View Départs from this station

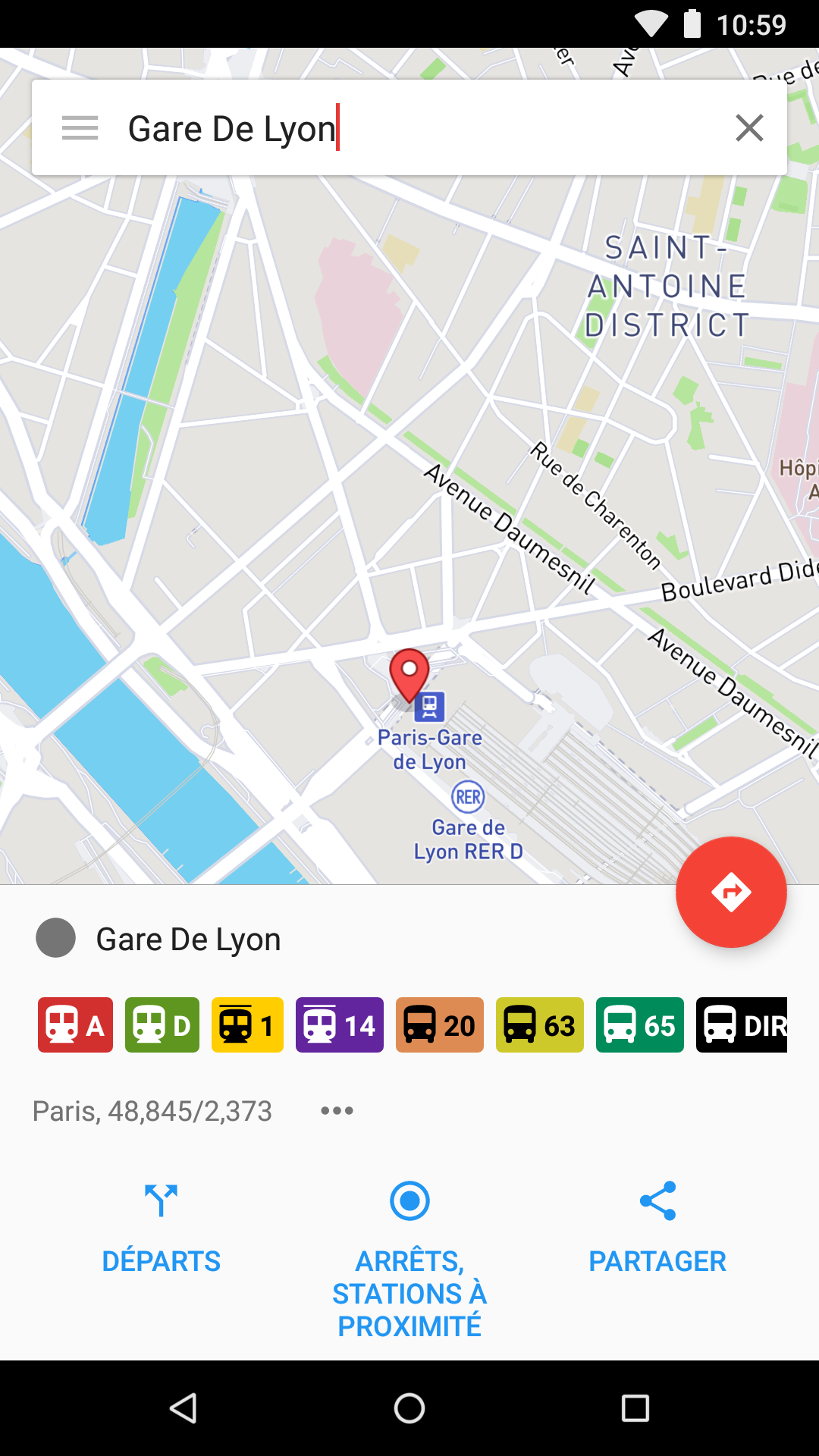pos(162,1228)
